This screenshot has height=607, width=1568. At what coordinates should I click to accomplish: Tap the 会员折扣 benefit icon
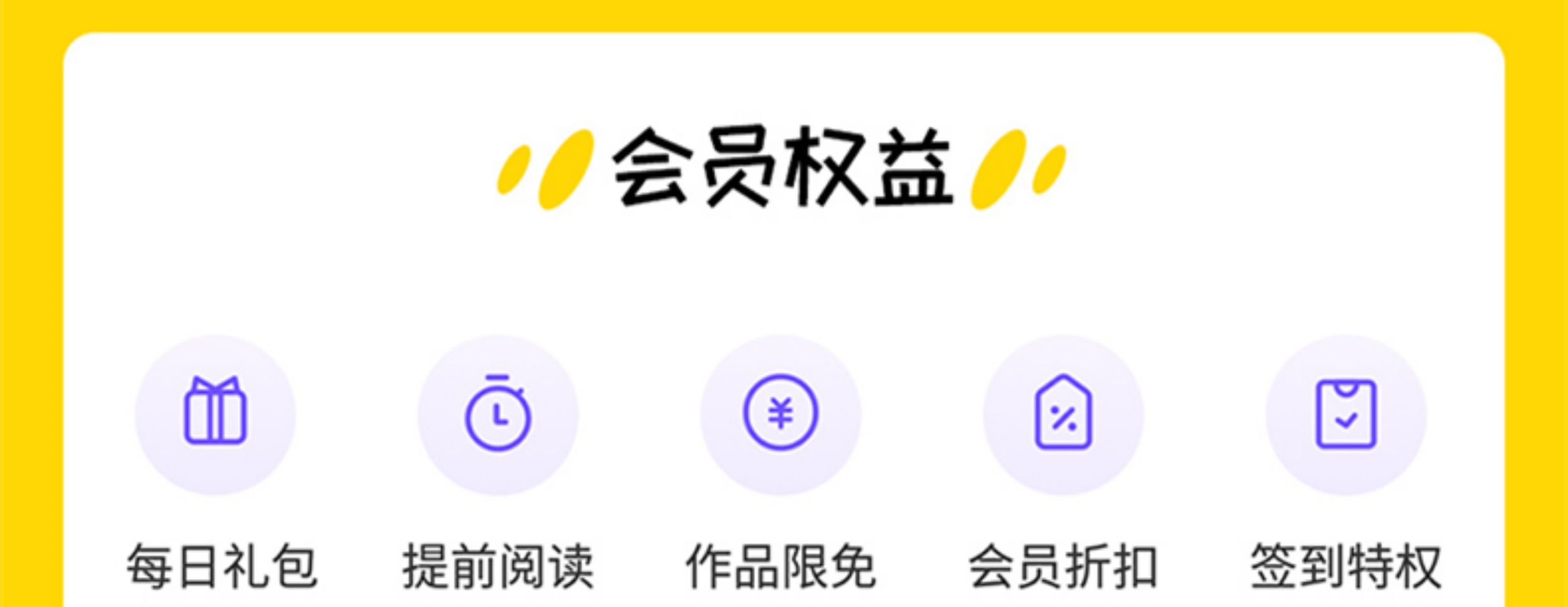coord(1063,414)
